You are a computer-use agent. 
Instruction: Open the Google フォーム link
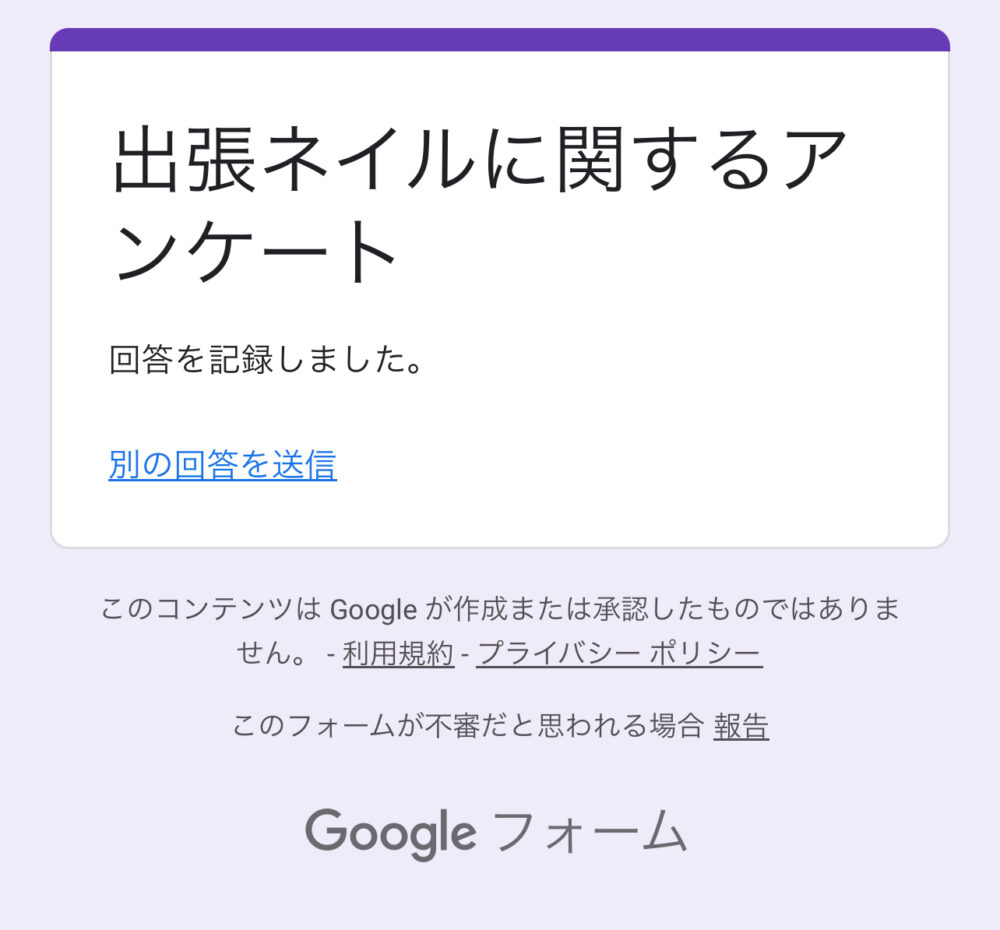coord(496,832)
